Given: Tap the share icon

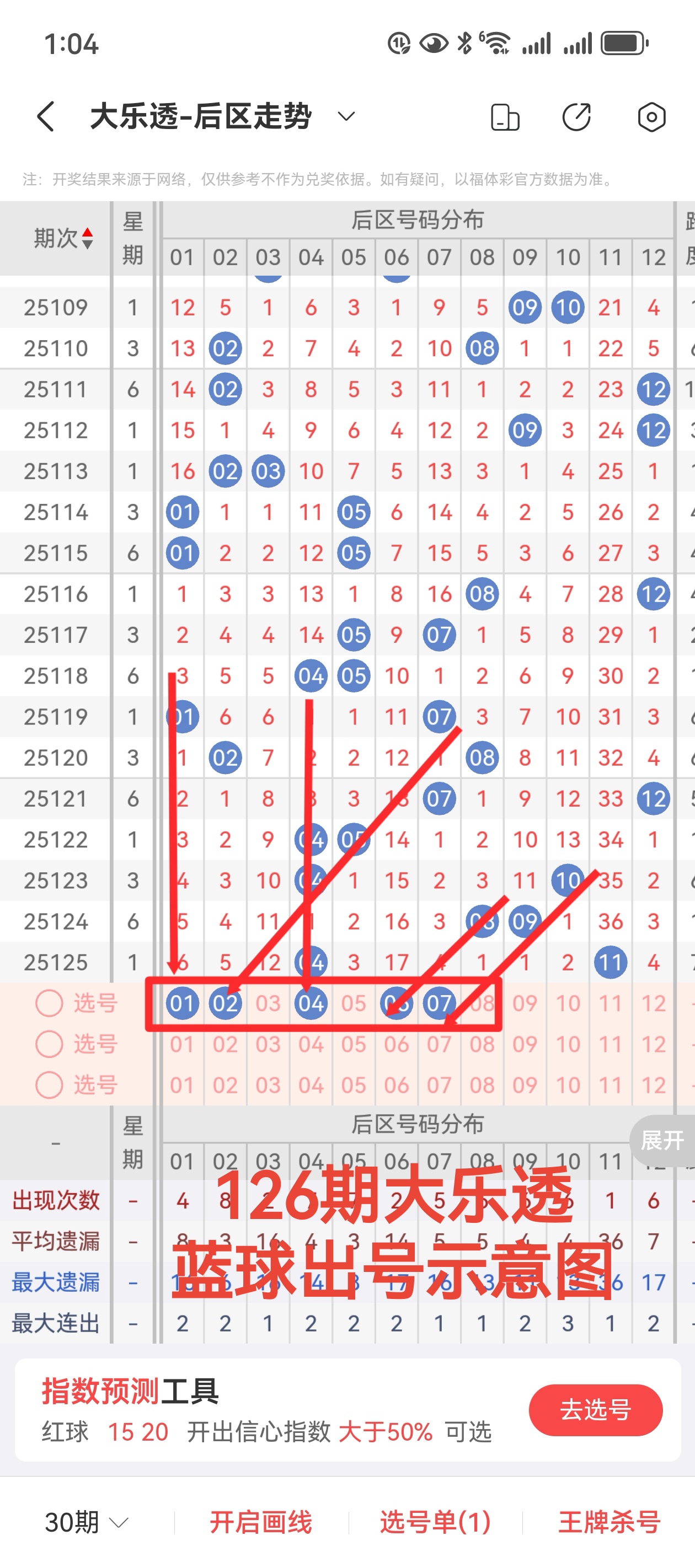Looking at the screenshot, I should pos(577,116).
